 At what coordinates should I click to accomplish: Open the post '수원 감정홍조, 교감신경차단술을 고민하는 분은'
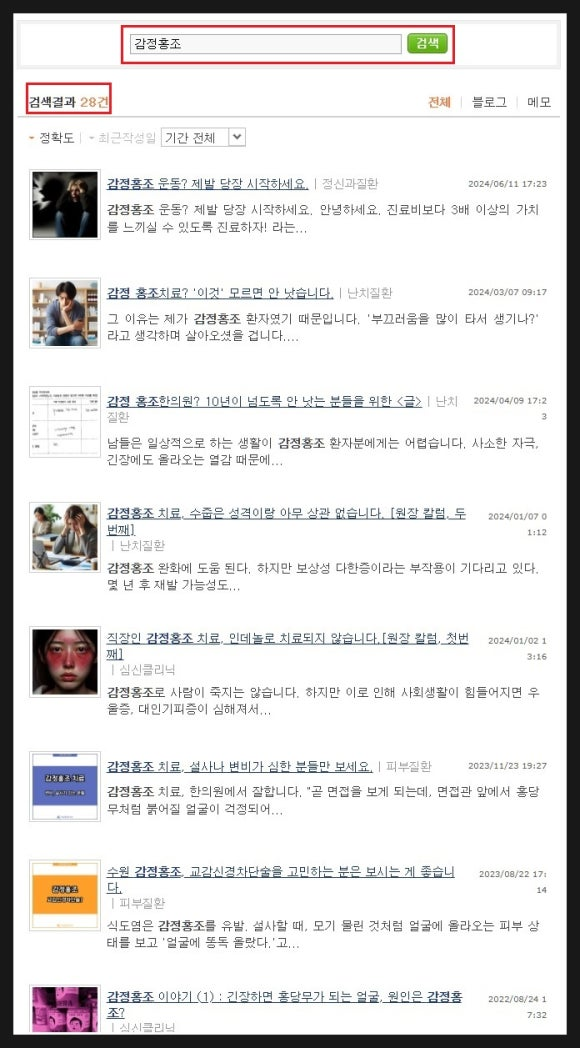[281, 880]
